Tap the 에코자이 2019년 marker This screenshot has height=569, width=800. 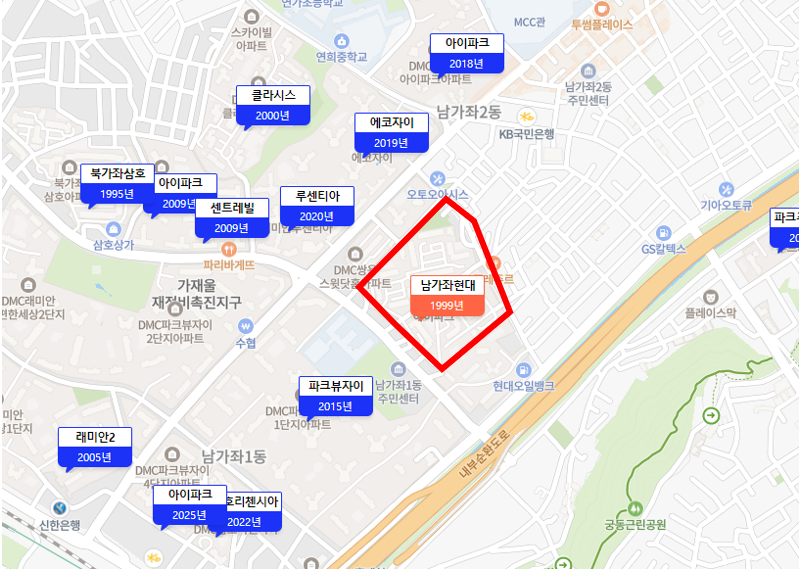click(391, 132)
